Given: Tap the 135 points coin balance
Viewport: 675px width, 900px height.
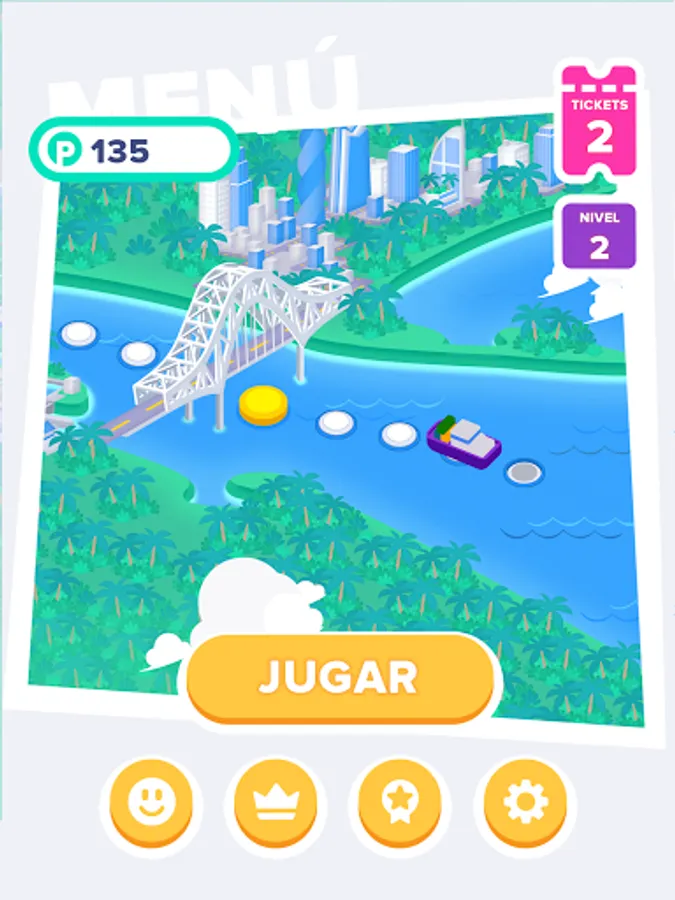Looking at the screenshot, I should pos(133,151).
